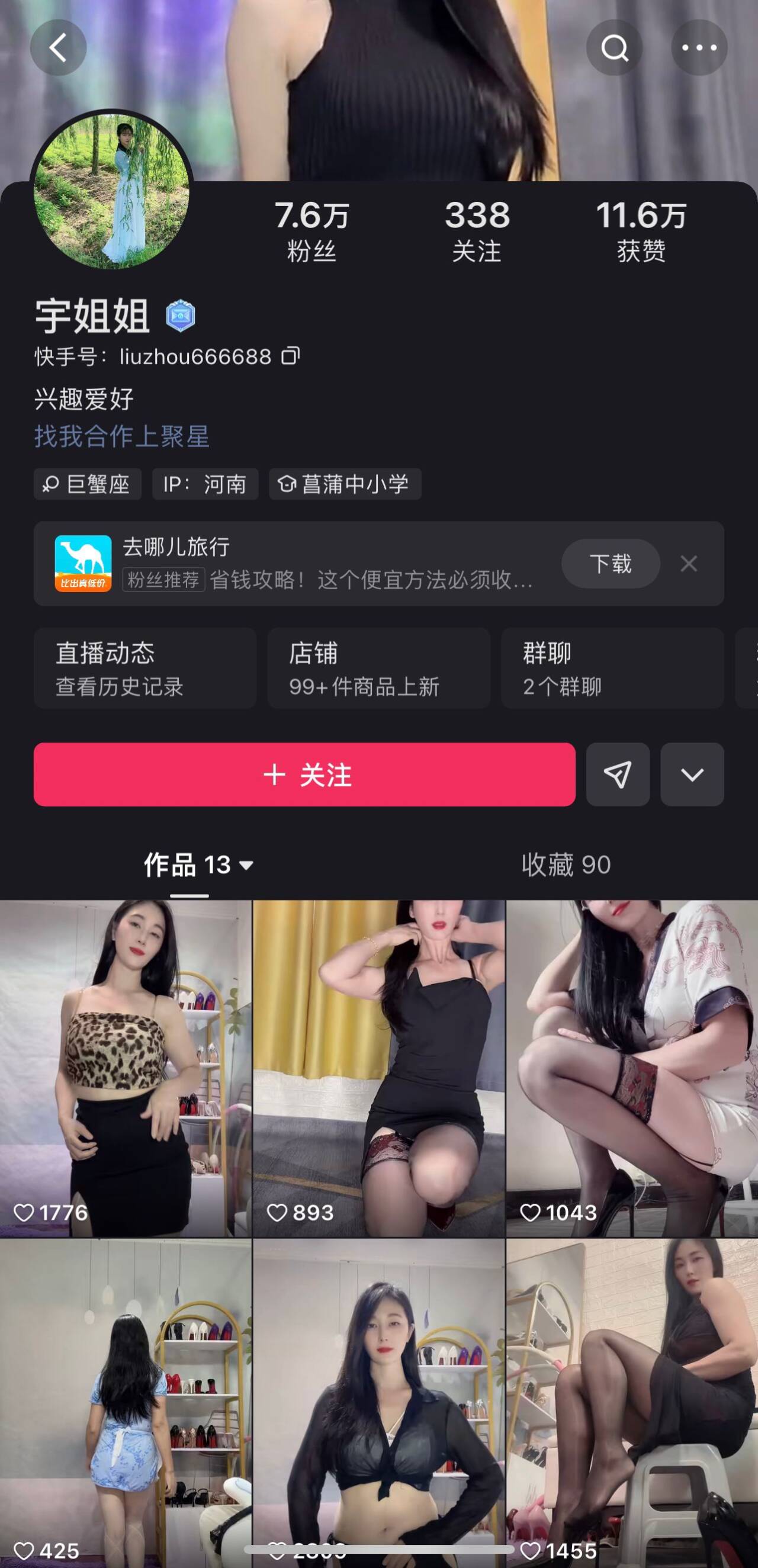Send a message via the paper-plane icon

coord(618,775)
